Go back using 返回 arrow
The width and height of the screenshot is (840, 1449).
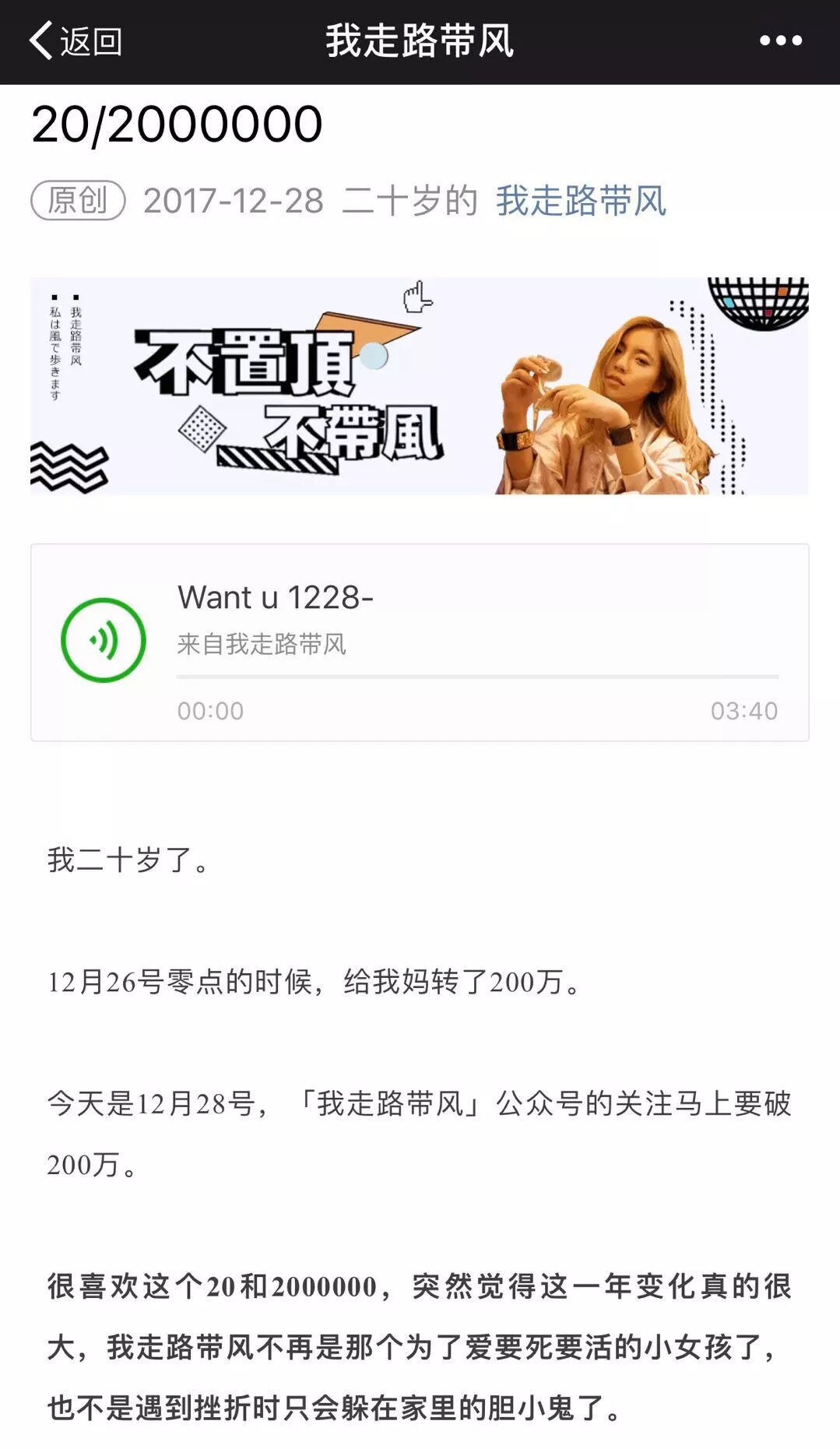pos(74,40)
